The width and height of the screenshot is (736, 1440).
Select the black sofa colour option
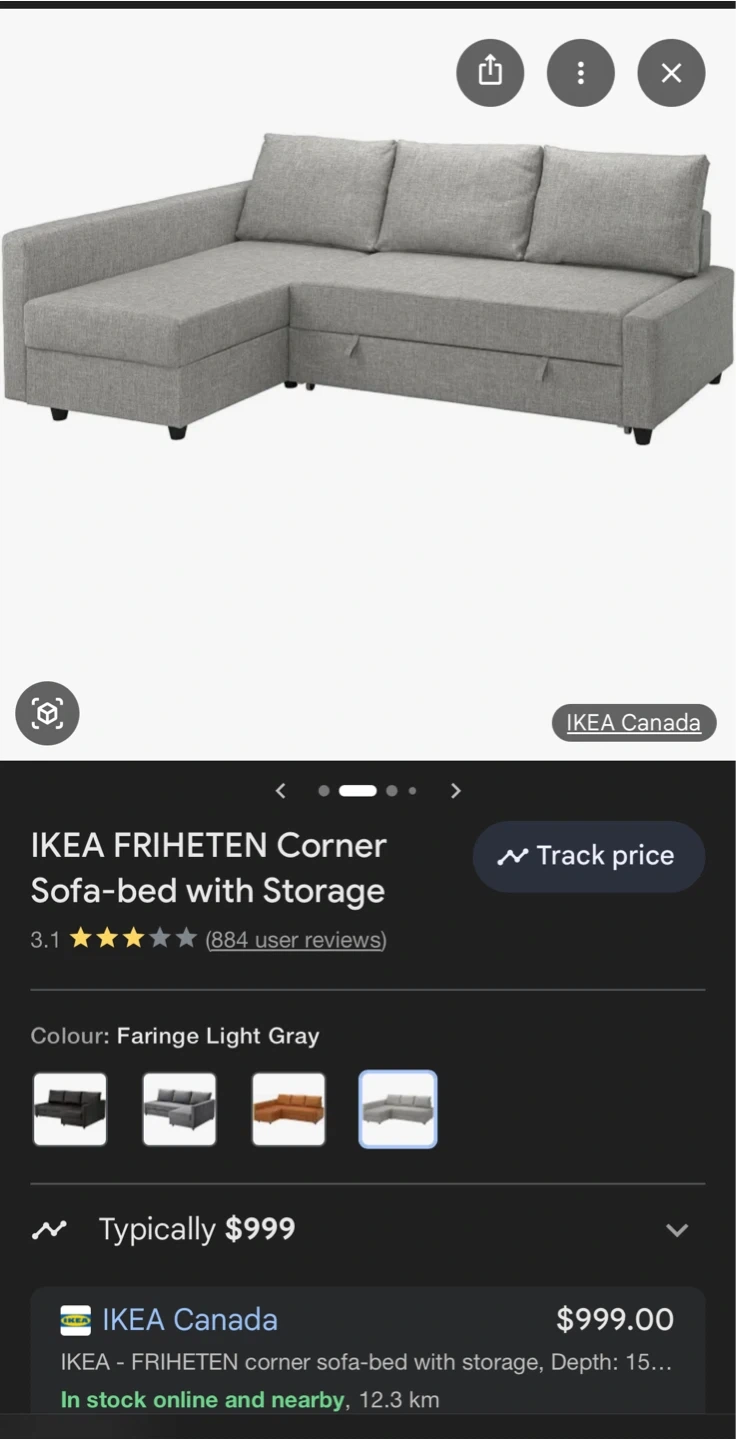(70, 1109)
